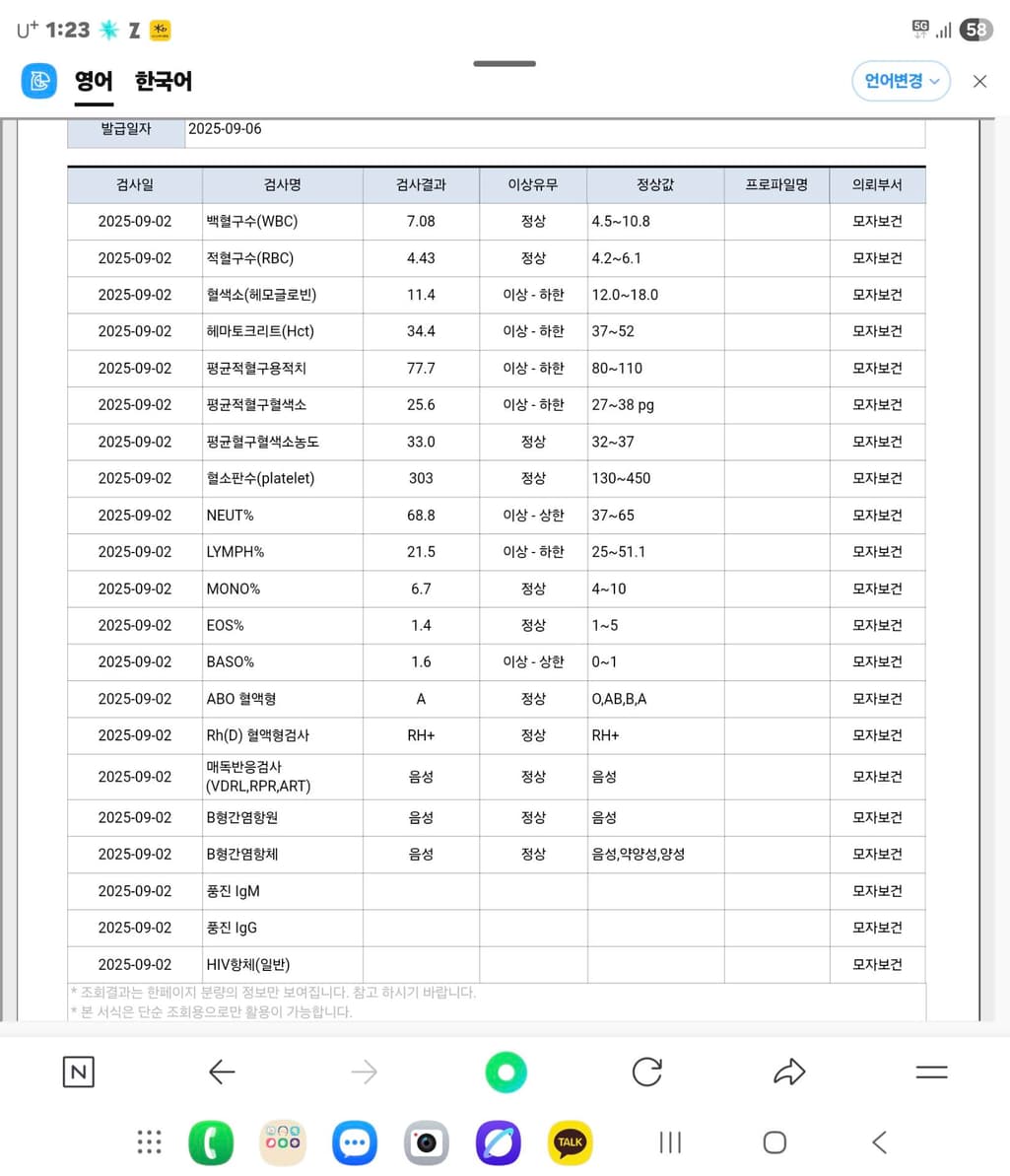
Task: Launch the Phone app
Action: pyautogui.click(x=210, y=1142)
